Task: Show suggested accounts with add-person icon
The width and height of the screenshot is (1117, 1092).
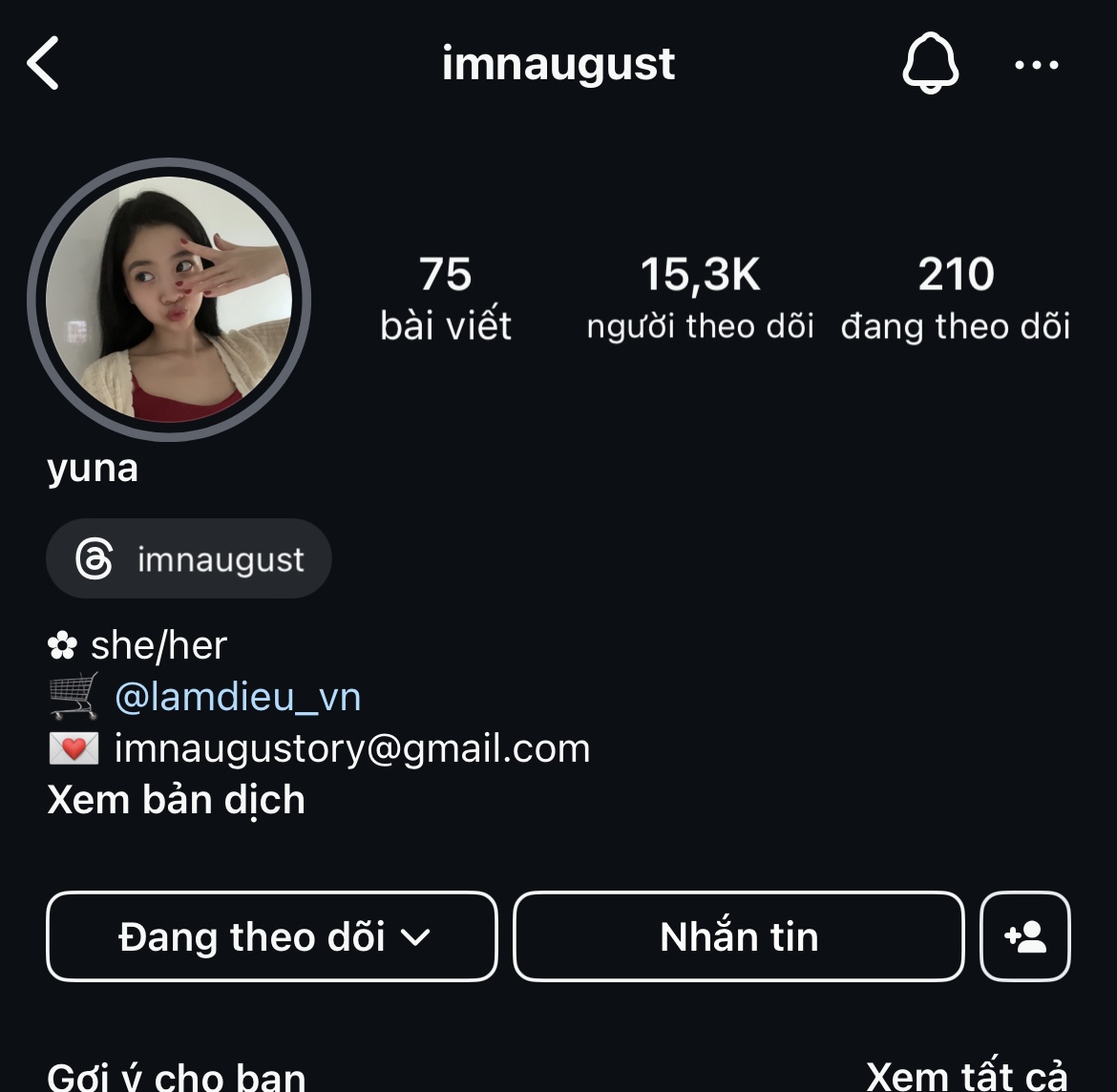Action: click(1025, 936)
